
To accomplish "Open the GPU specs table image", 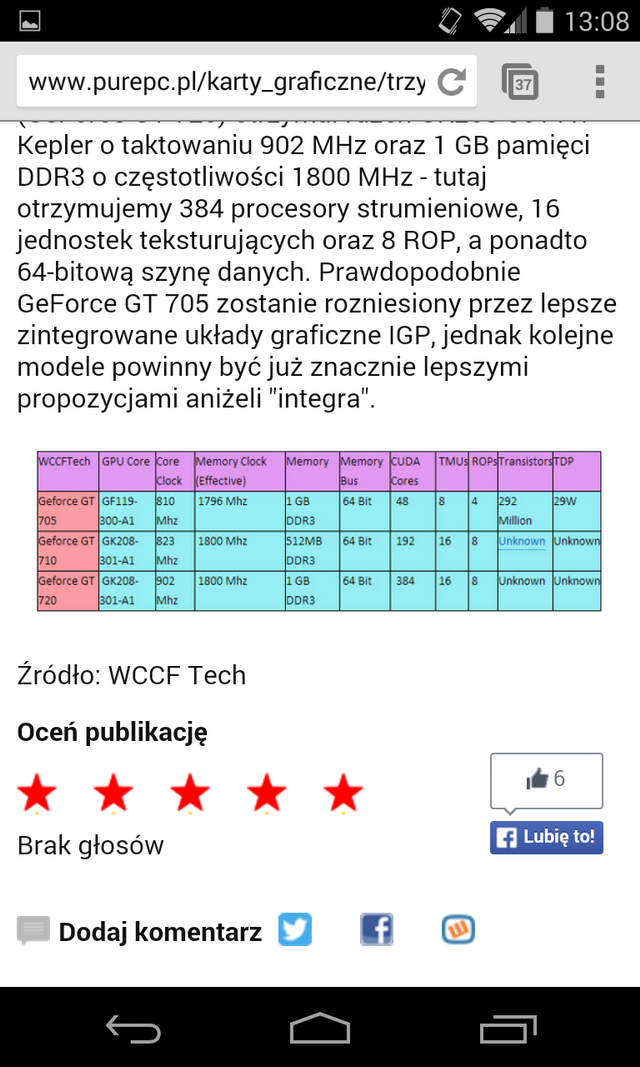I will [319, 531].
